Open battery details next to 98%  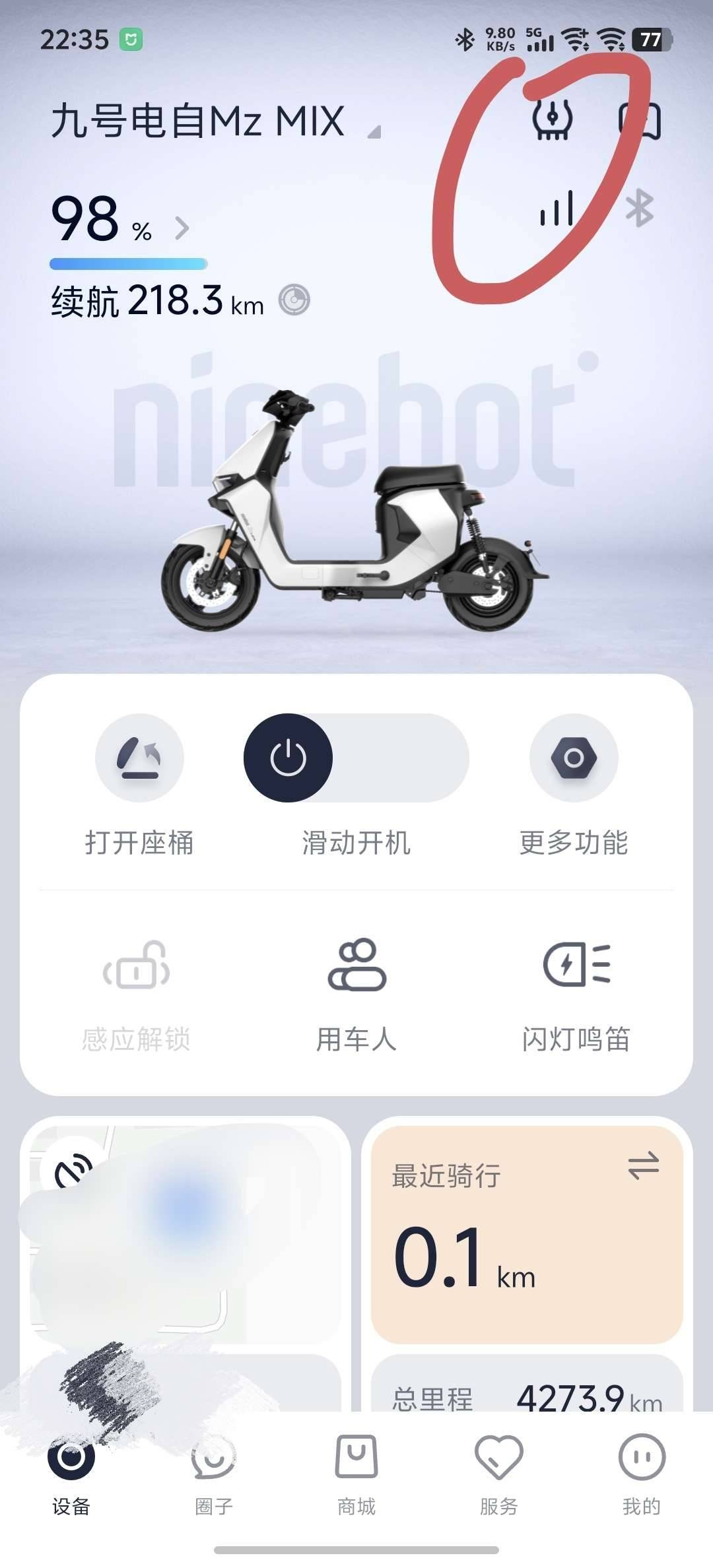pyautogui.click(x=182, y=228)
